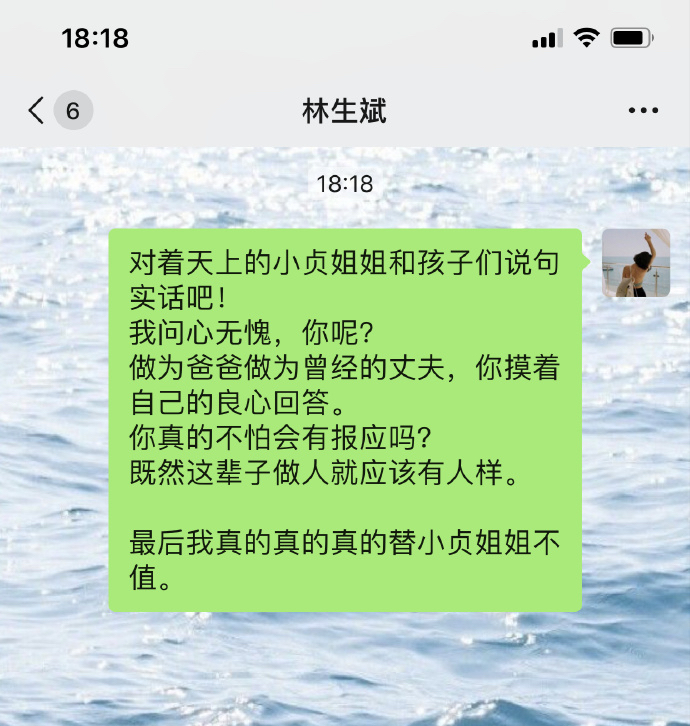Viewport: 690px width, 726px height.
Task: Go back to the chat list
Action: 38,110
